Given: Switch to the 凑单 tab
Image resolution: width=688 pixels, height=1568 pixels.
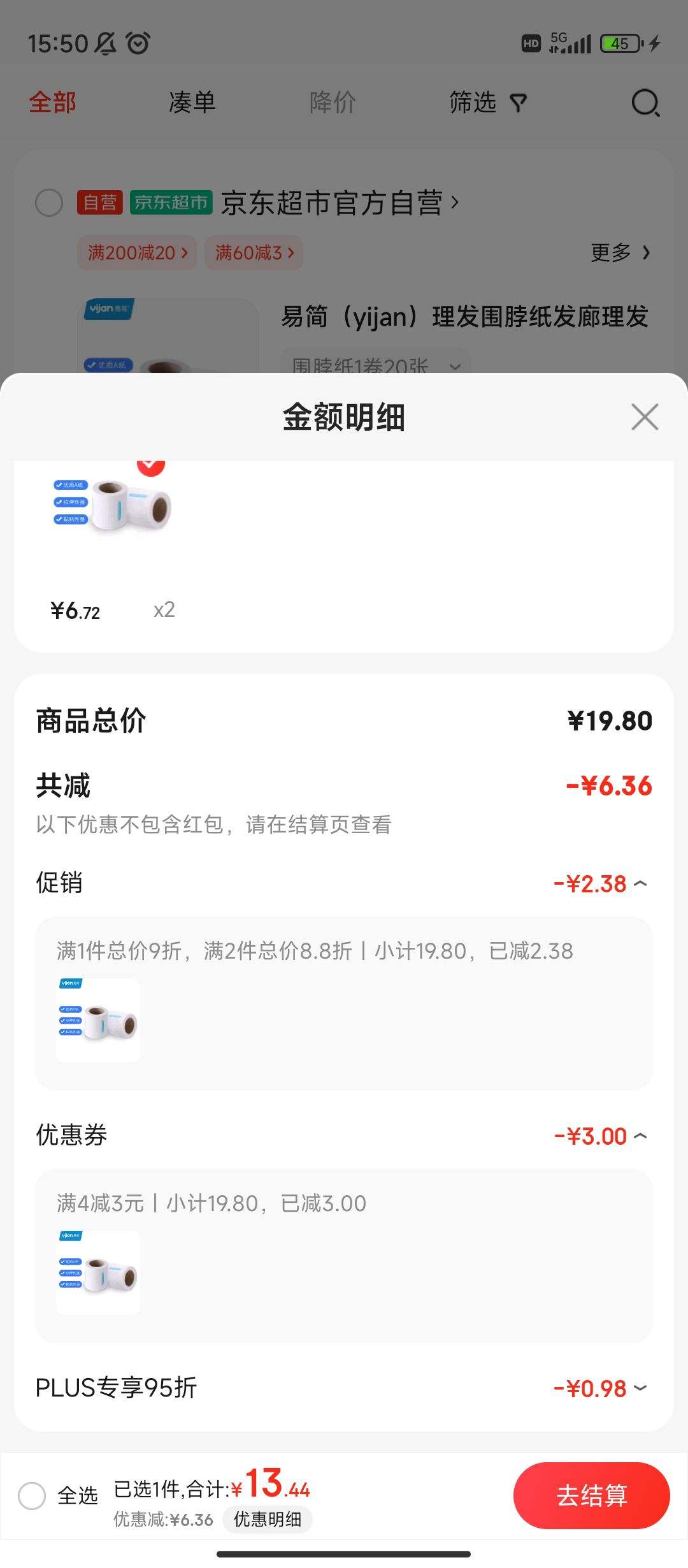Looking at the screenshot, I should pos(190,102).
